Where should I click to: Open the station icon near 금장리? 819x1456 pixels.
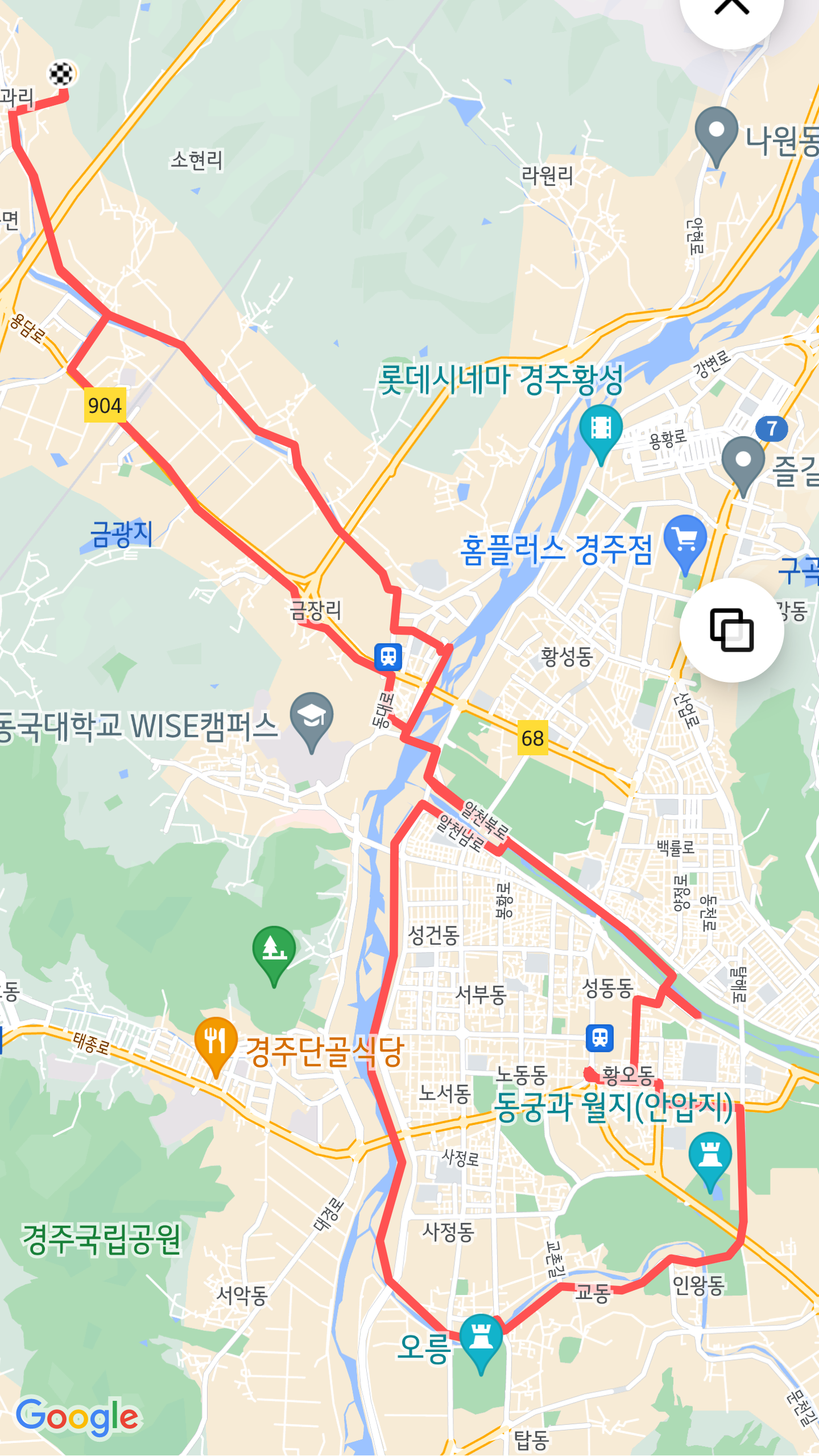click(x=388, y=657)
